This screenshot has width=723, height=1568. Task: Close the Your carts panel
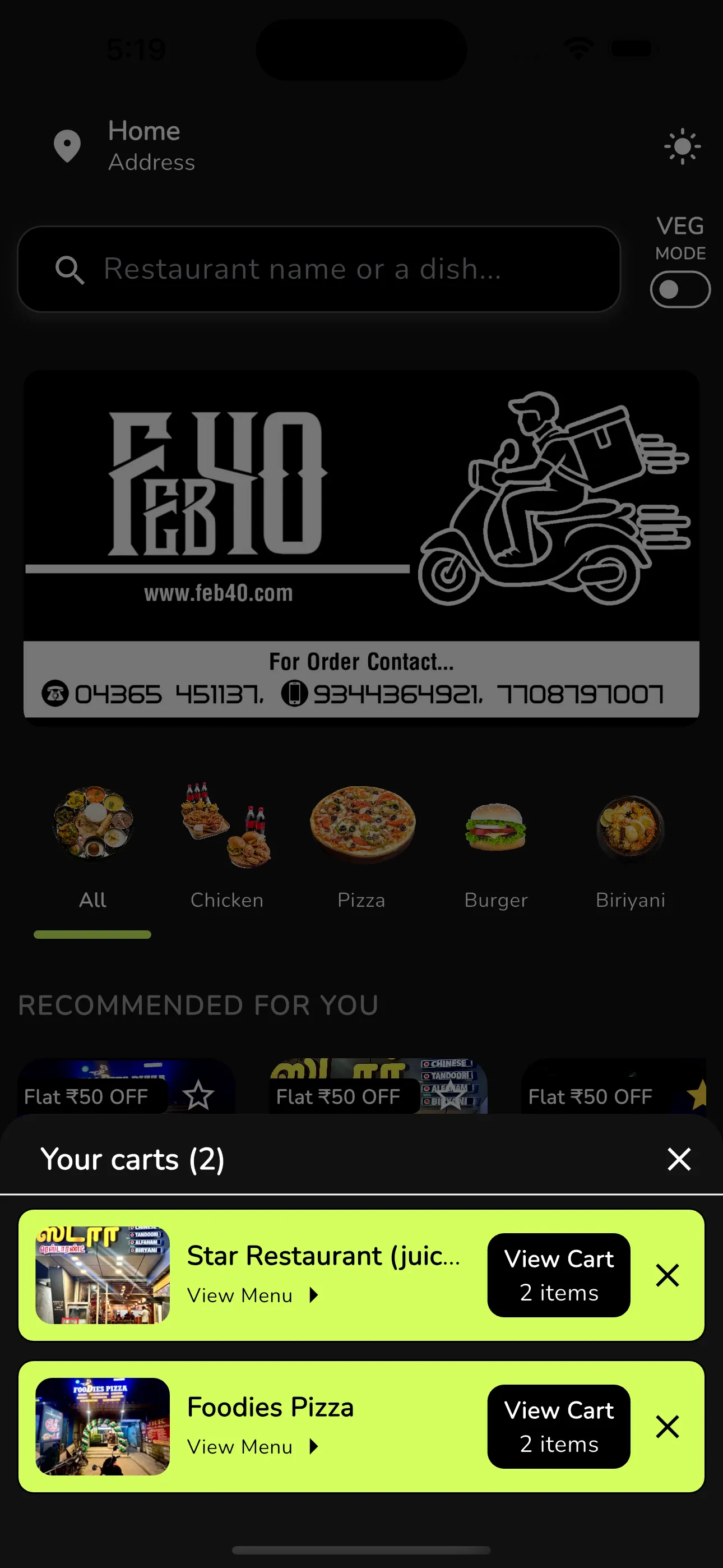point(679,1159)
